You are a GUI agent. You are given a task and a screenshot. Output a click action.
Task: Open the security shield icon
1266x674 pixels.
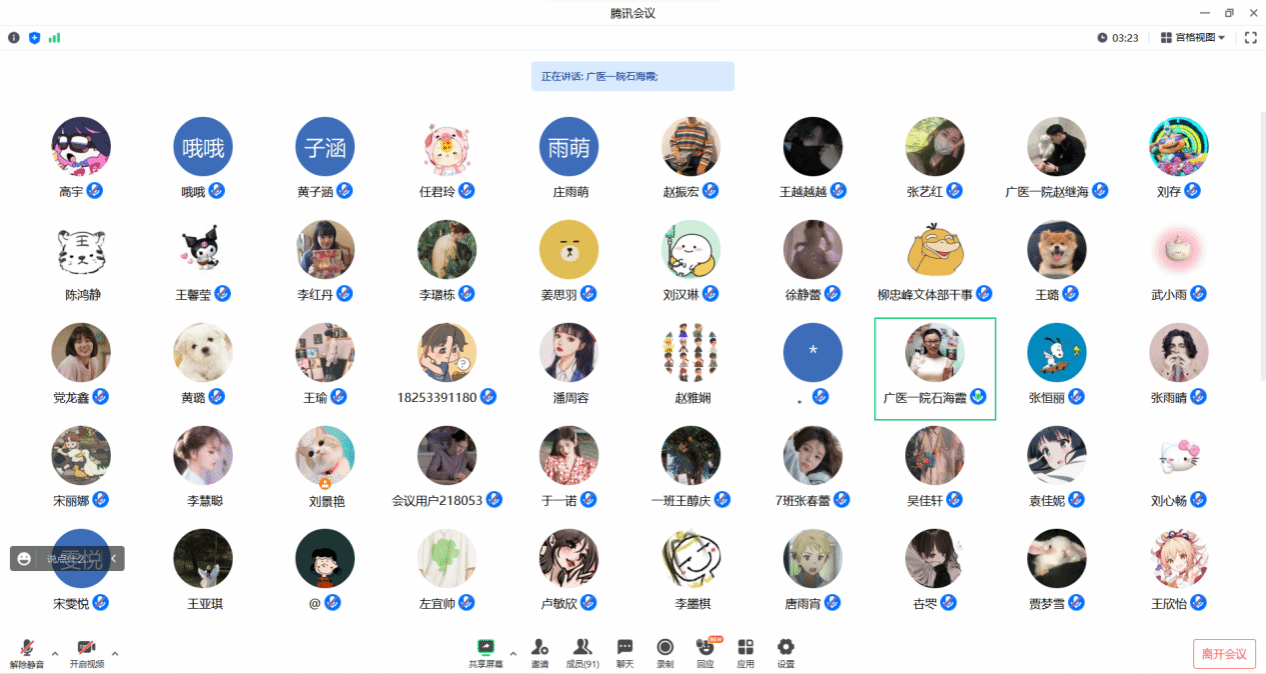coord(34,37)
